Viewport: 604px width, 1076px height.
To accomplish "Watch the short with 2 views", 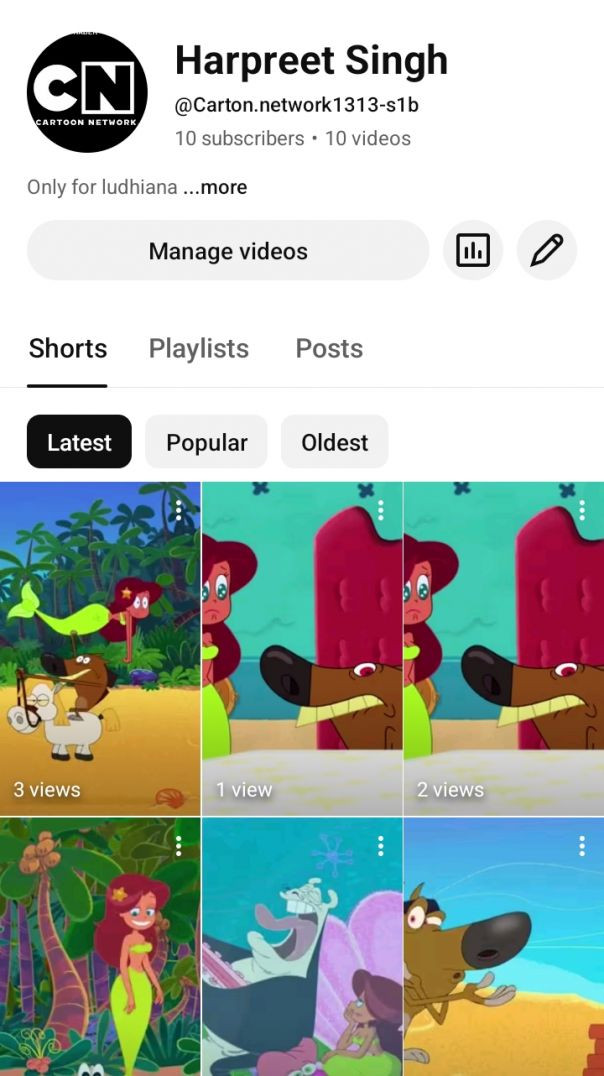I will [503, 650].
